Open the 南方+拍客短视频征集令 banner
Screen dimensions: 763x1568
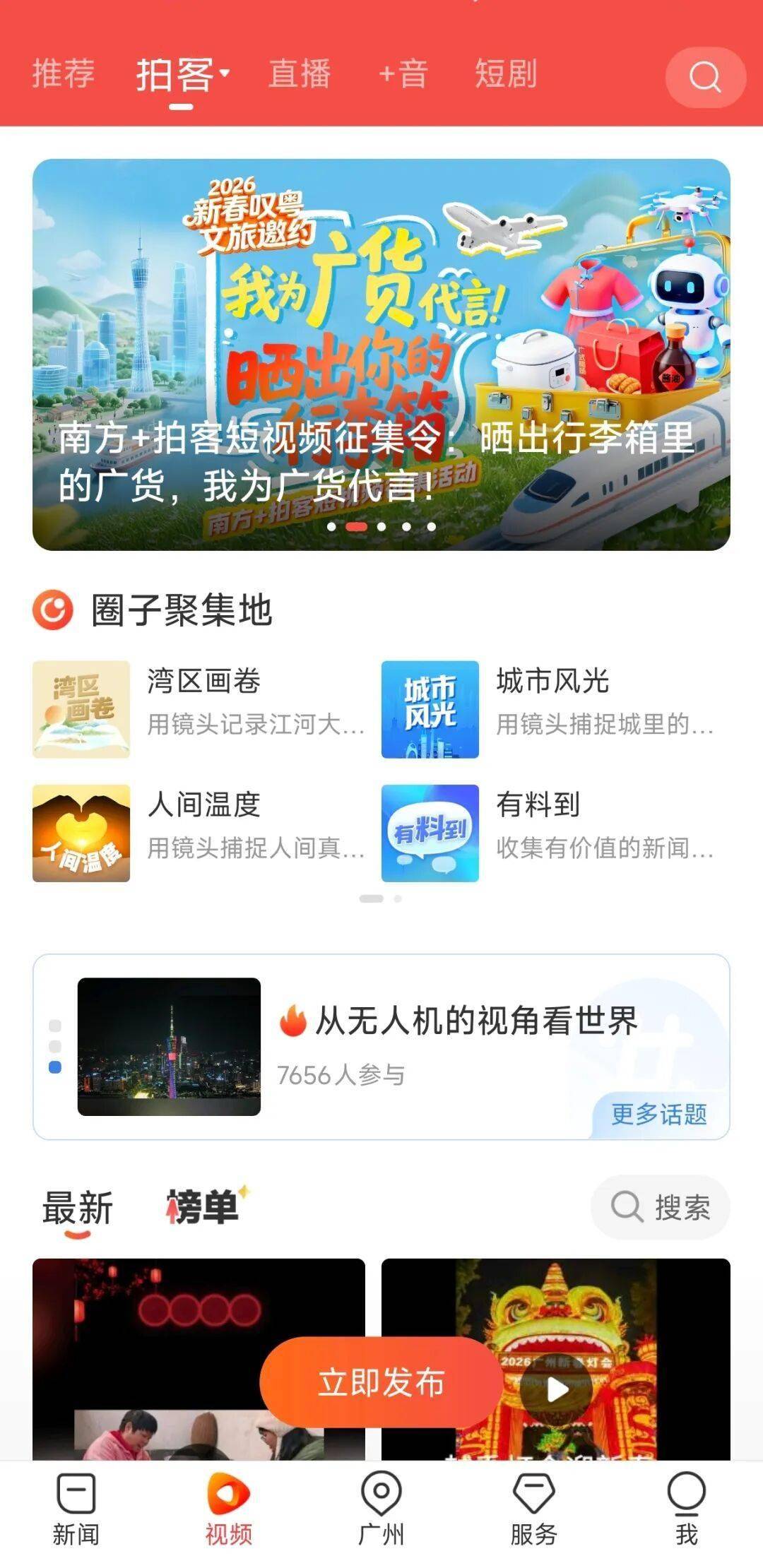click(381, 355)
